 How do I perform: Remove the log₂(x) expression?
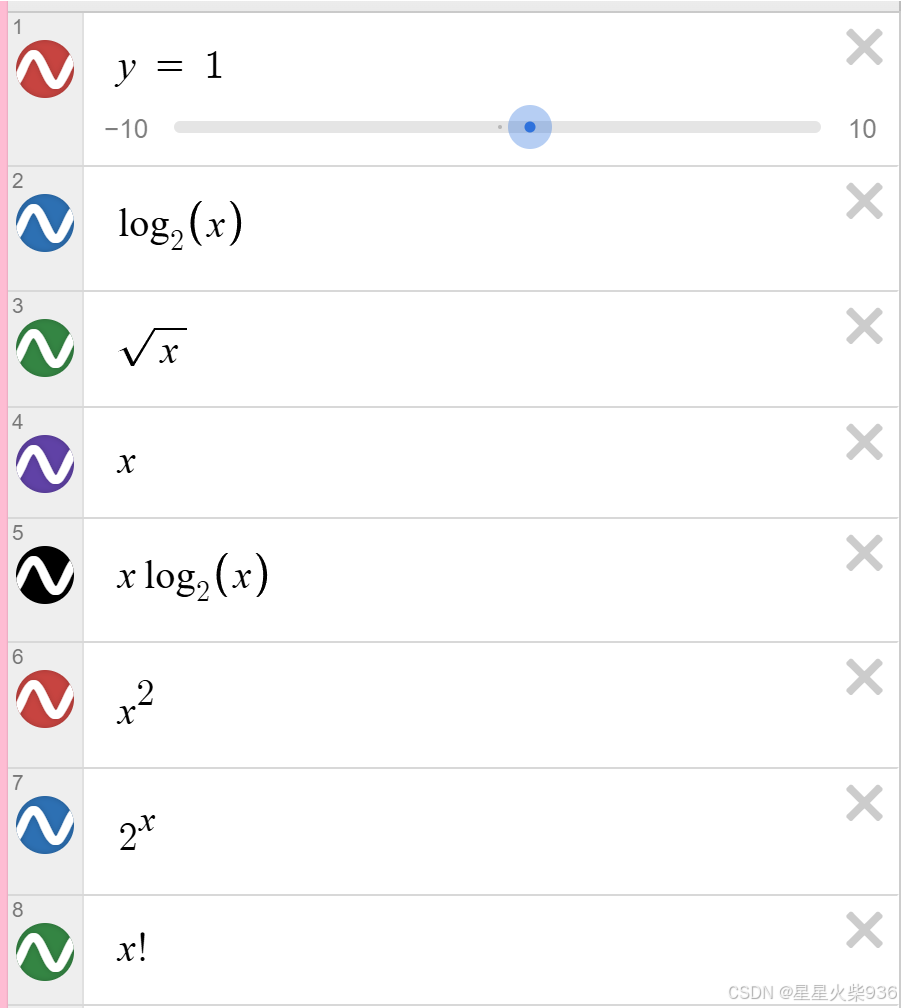(864, 201)
